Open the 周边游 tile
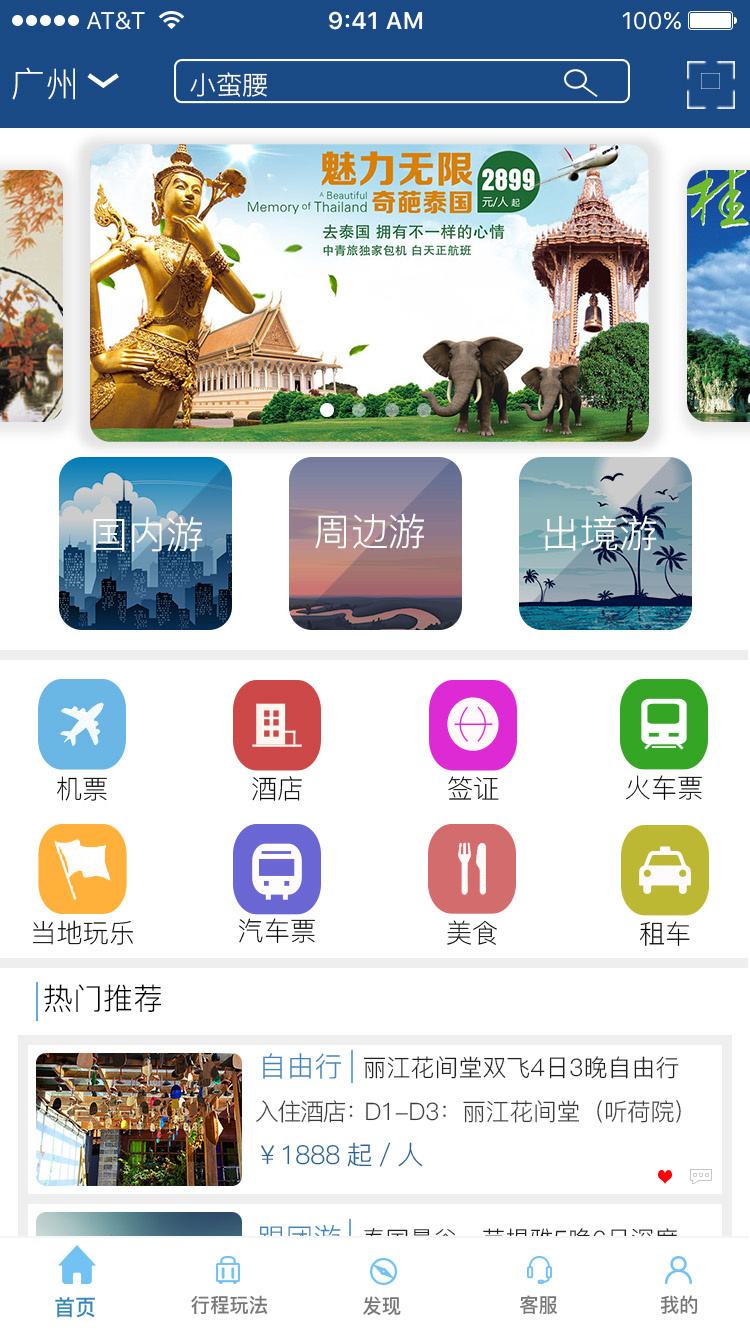Viewport: 750px width, 1334px height. (x=375, y=543)
